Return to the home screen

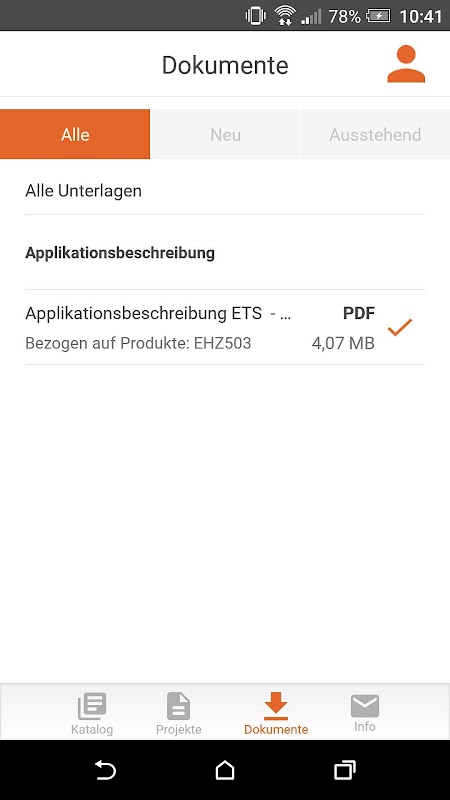pos(225,770)
